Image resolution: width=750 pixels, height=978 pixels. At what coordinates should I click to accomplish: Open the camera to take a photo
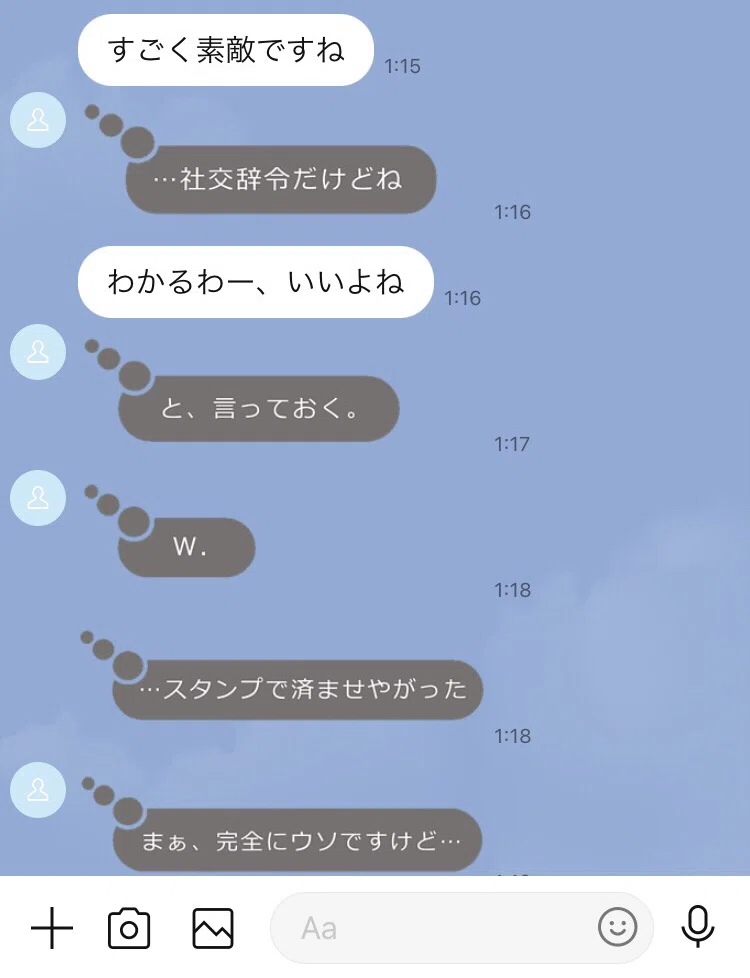129,929
